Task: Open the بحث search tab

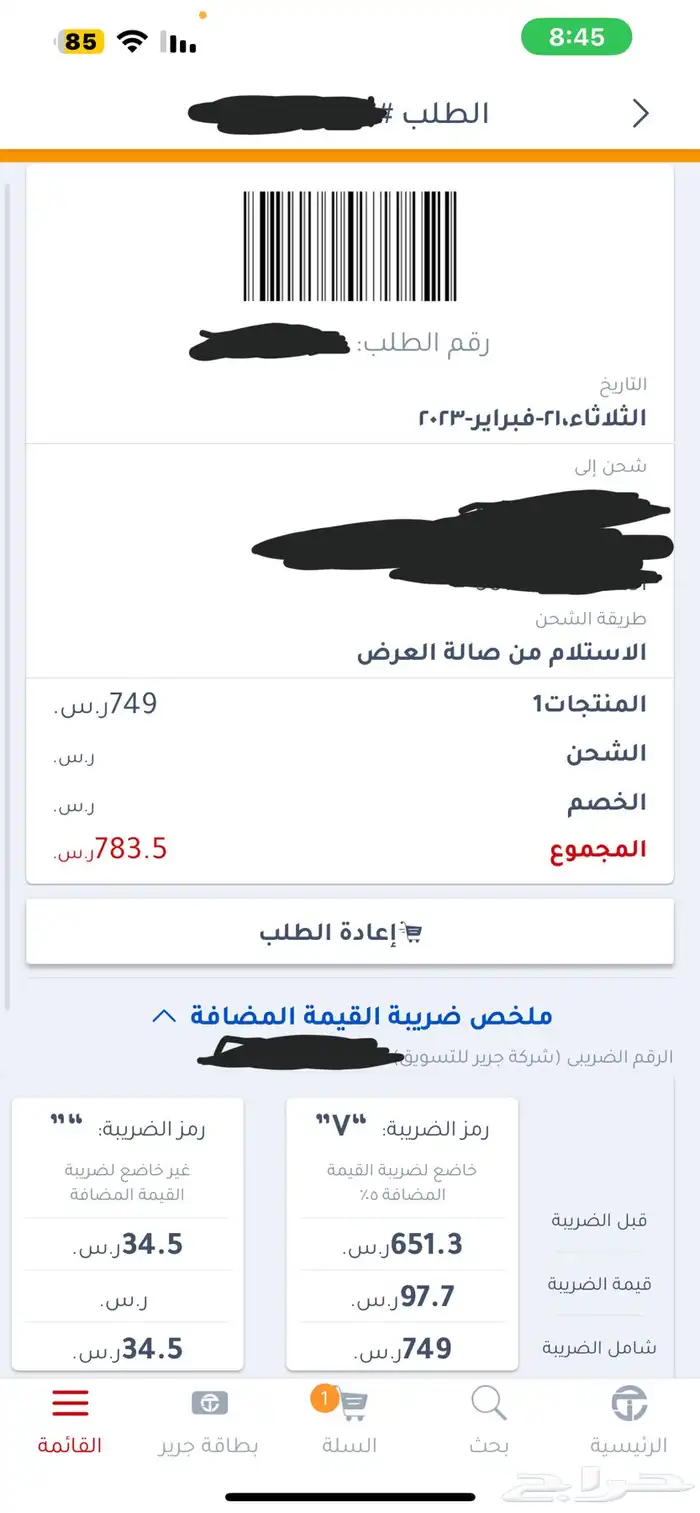Action: click(488, 1419)
